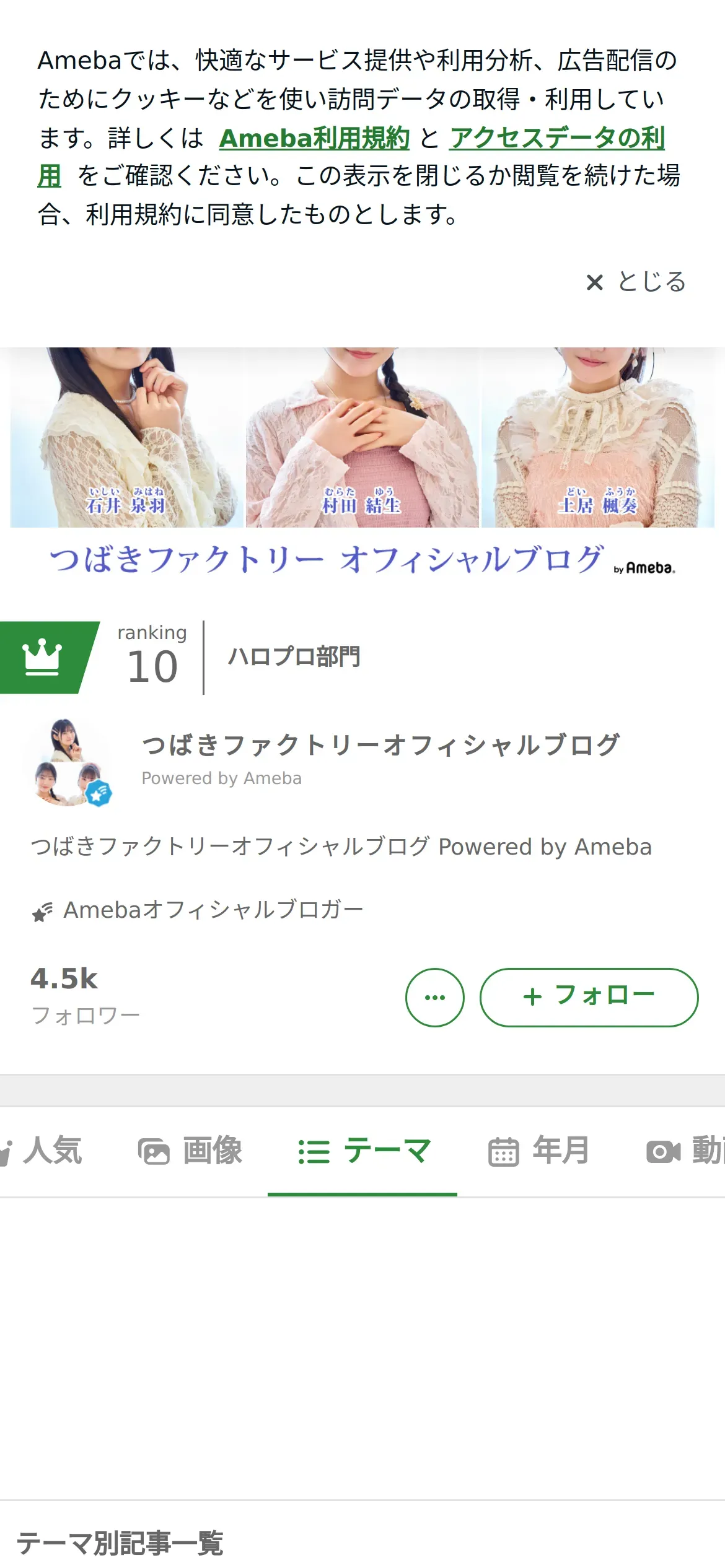This screenshot has height=1568, width=725.
Task: Open the つばきファクトリーオフィシャルブログ title
Action: click(x=380, y=745)
